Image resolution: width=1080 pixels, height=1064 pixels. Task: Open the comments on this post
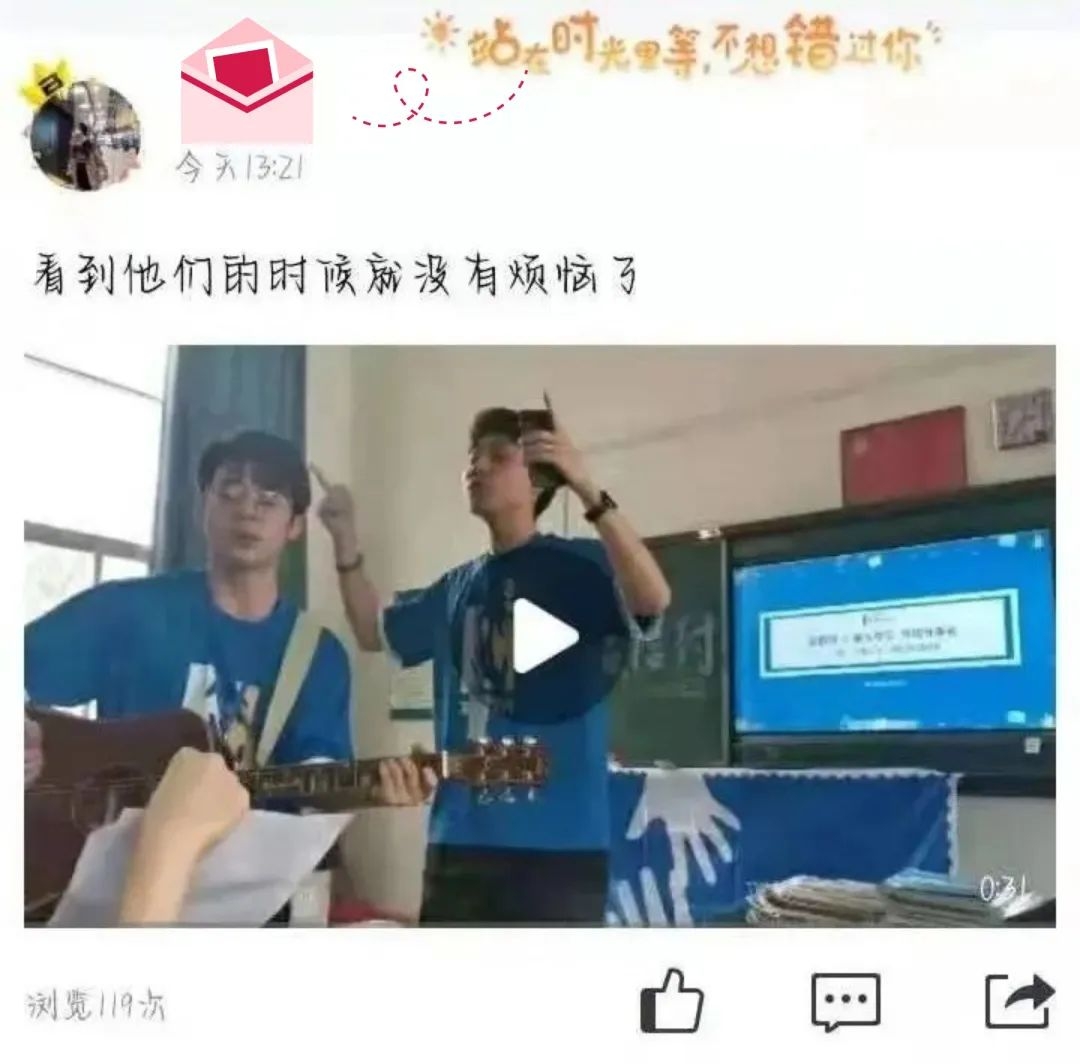845,1001
